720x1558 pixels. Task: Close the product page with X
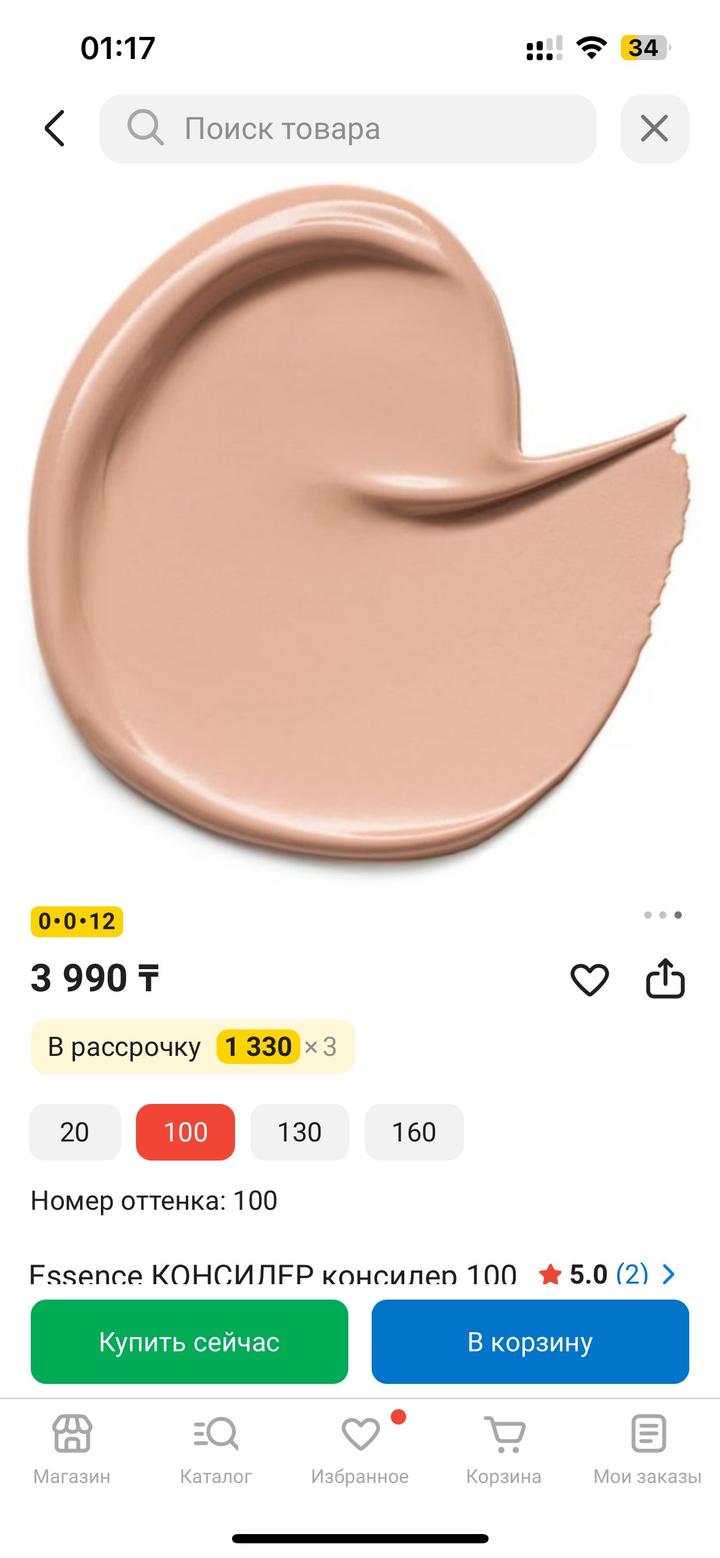654,128
